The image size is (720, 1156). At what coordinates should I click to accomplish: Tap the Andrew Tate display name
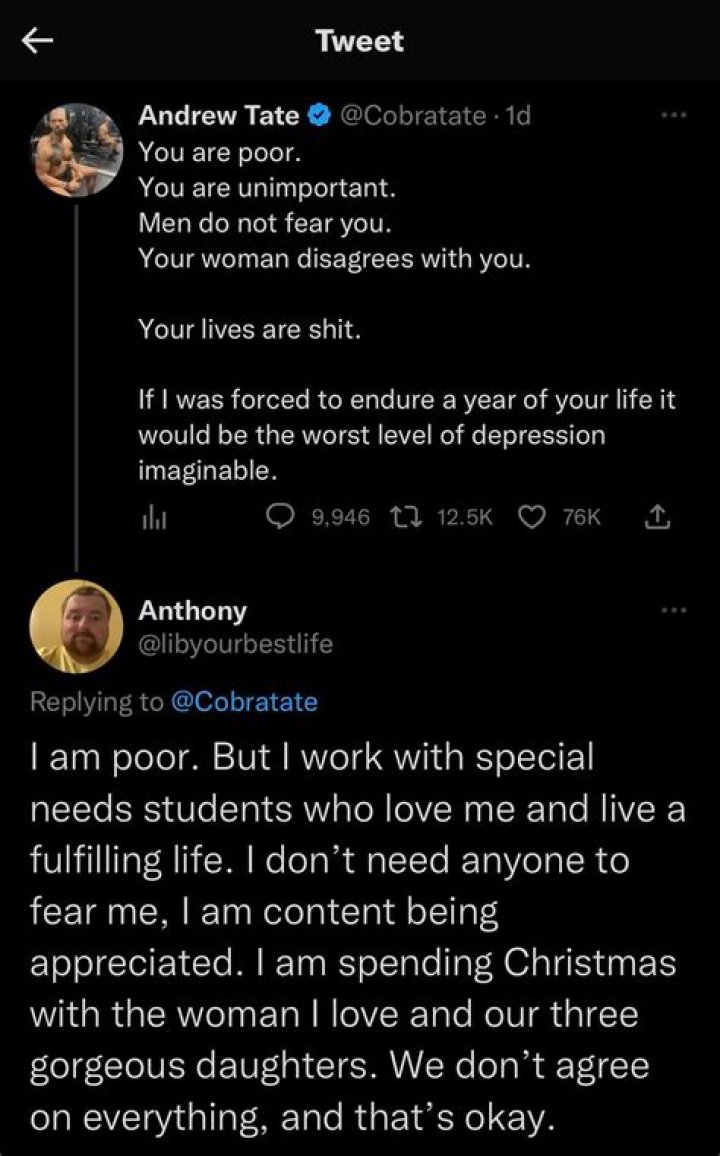point(218,116)
